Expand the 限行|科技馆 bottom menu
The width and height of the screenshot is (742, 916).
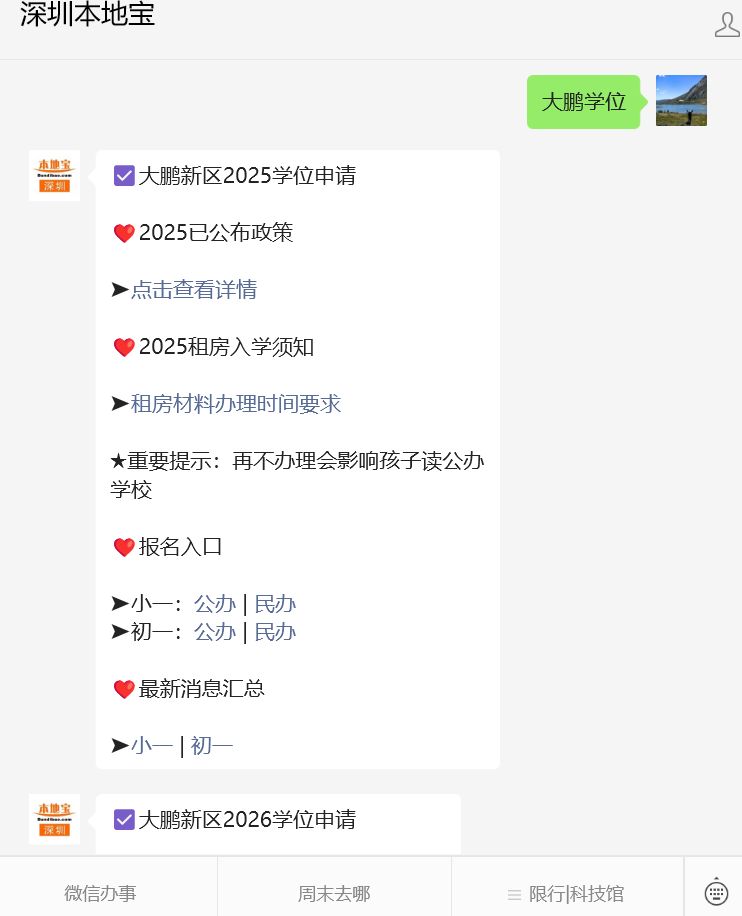click(x=567, y=893)
